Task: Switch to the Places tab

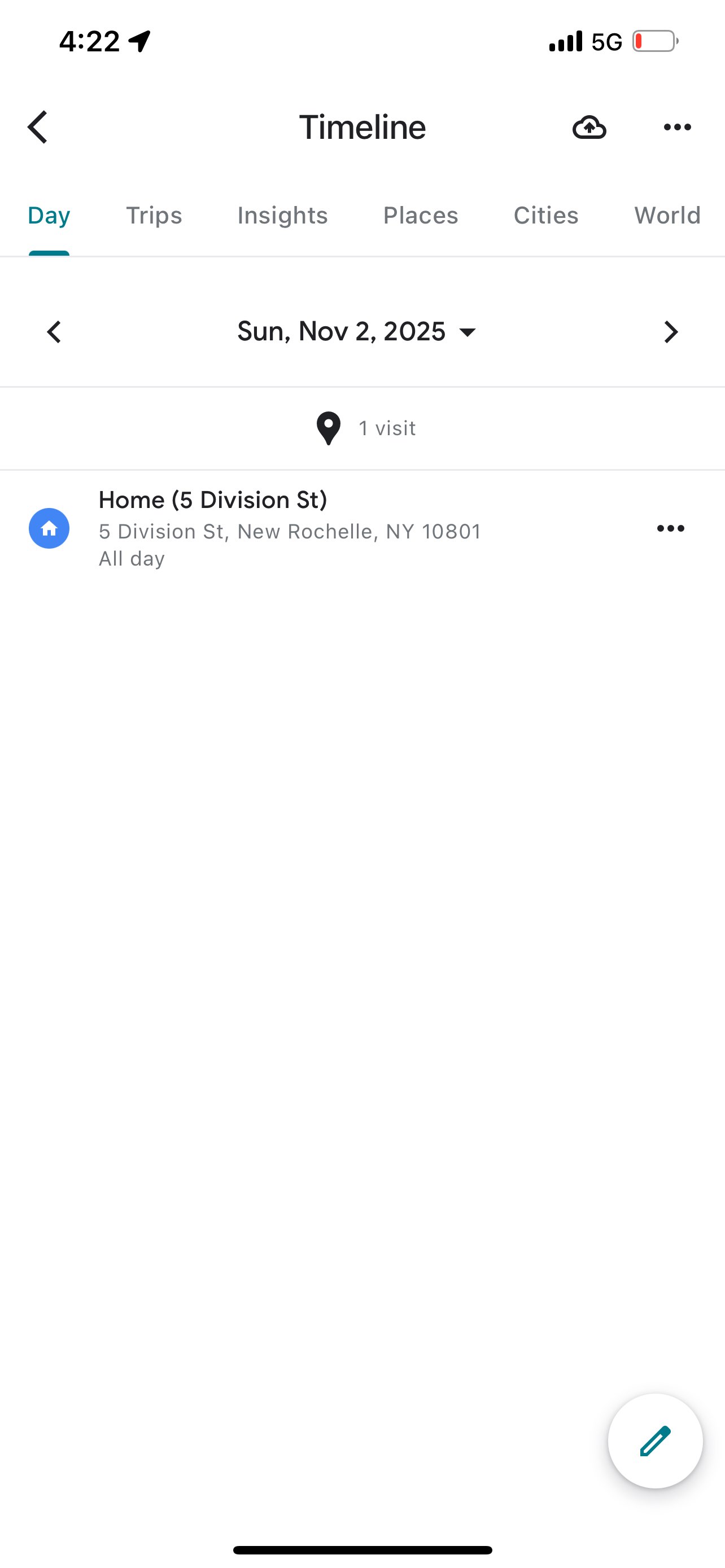Action: click(x=420, y=216)
